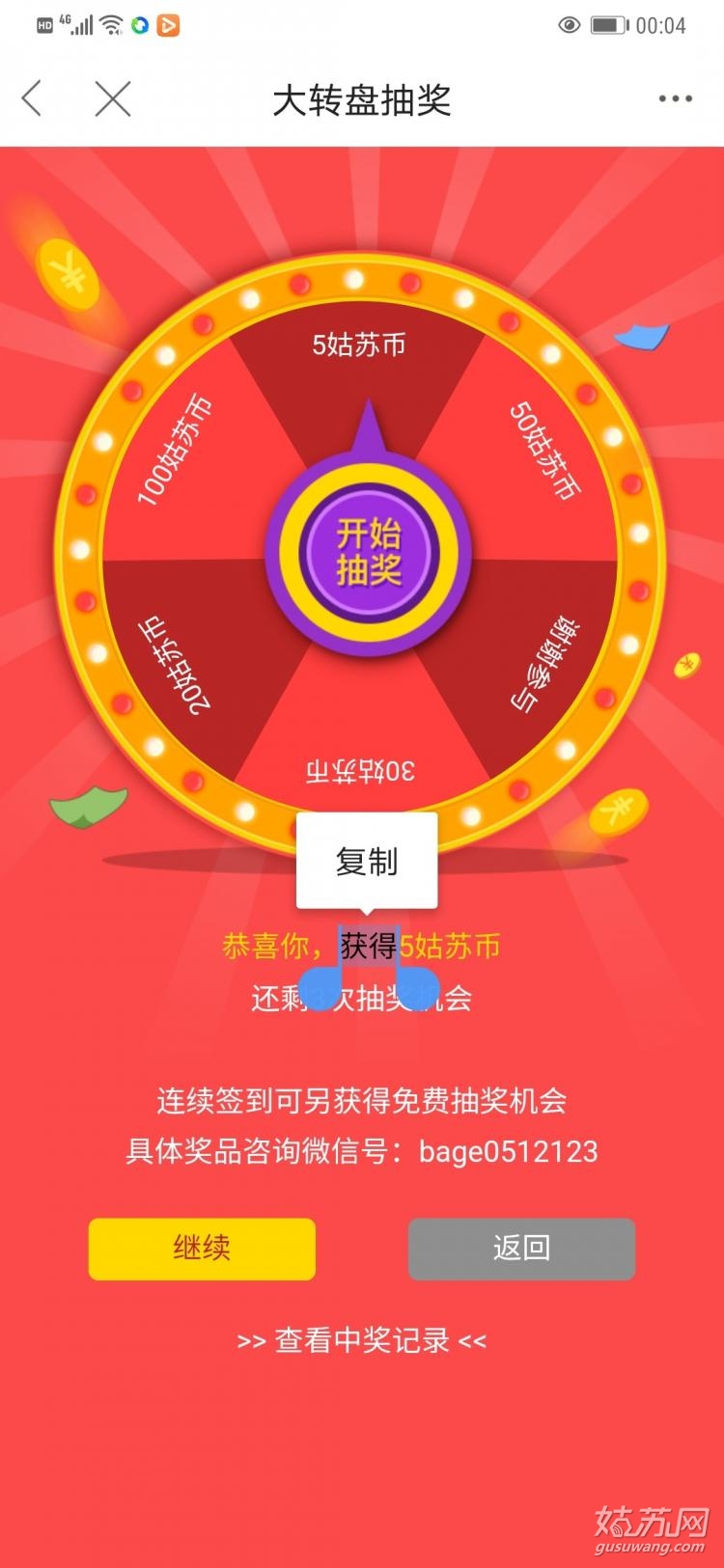
Task: Tap 继续 to draw again
Action: [202, 1249]
